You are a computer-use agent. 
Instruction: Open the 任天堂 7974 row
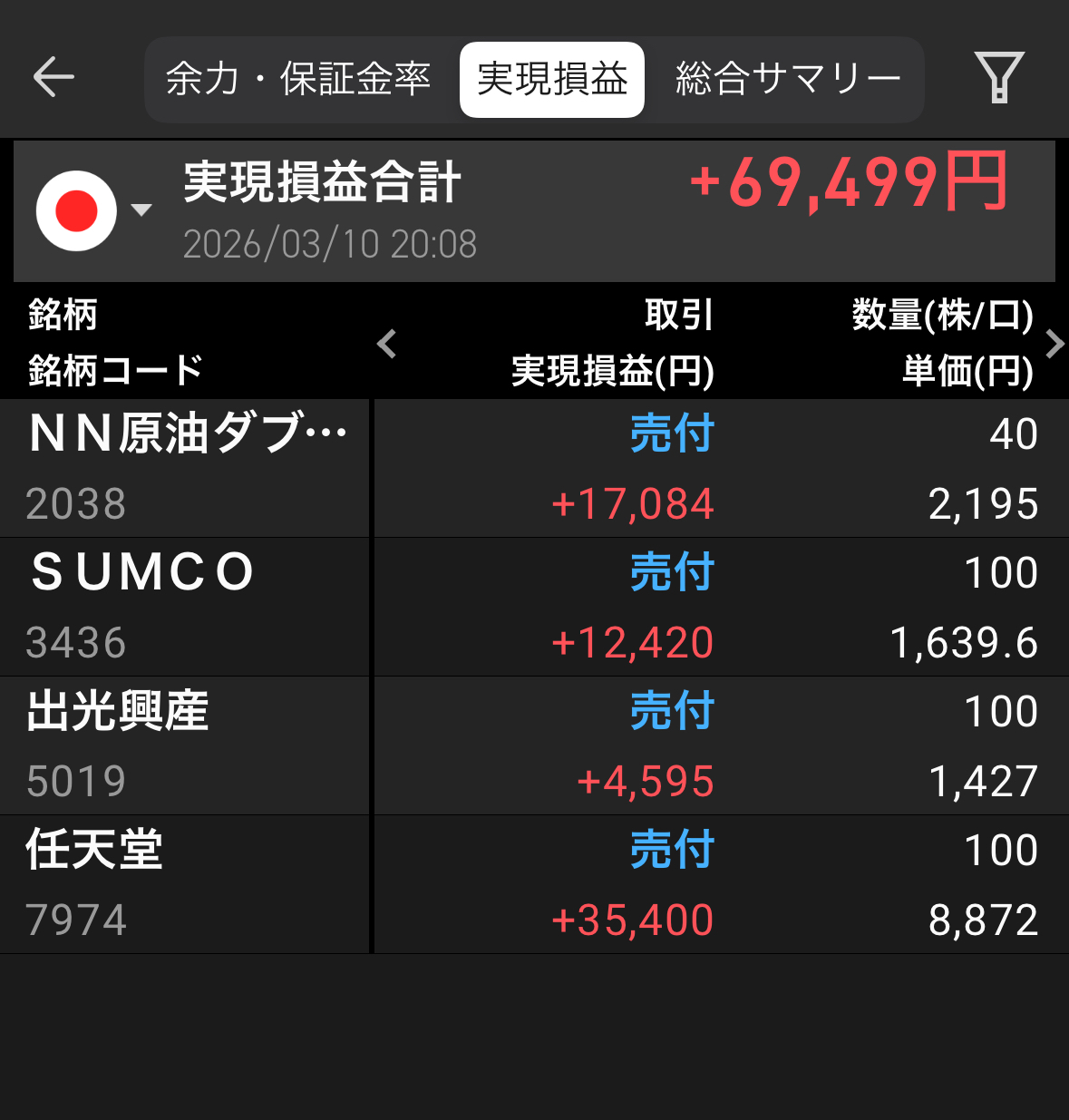[534, 885]
